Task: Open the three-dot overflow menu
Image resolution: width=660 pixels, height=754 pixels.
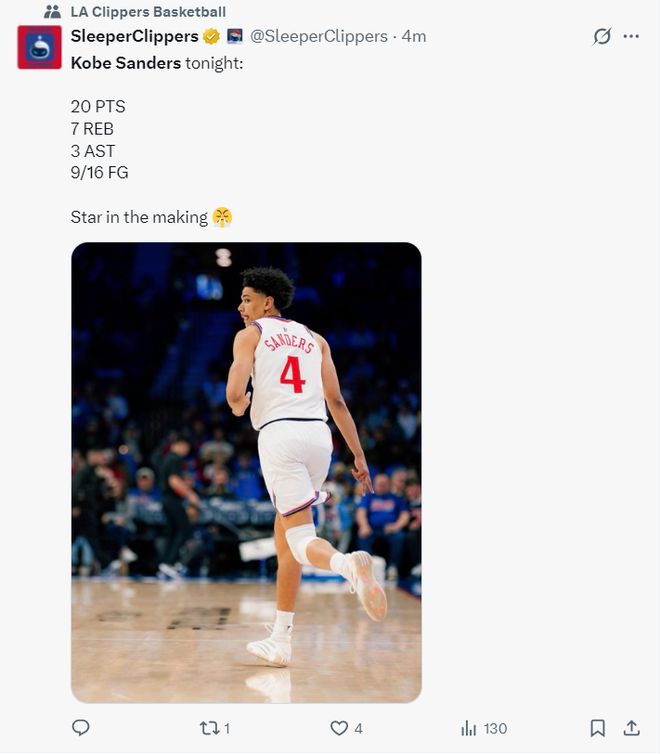Action: [x=631, y=36]
